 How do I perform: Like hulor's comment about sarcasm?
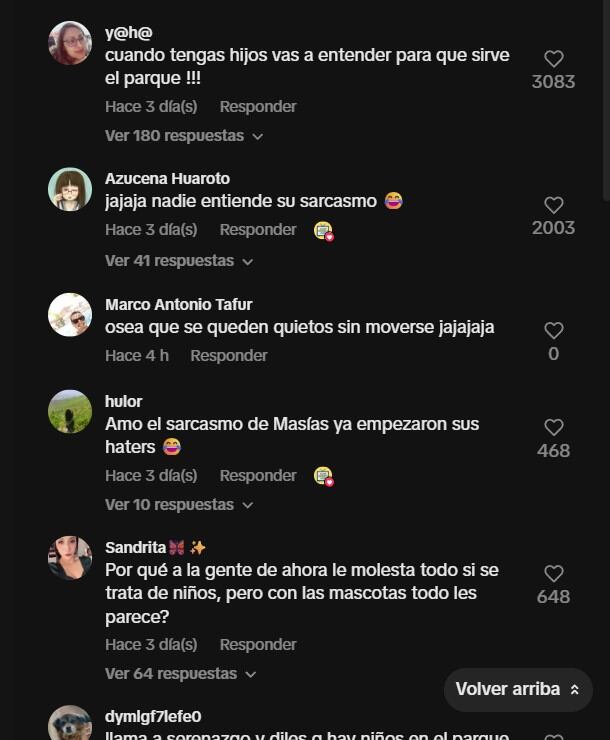point(553,428)
